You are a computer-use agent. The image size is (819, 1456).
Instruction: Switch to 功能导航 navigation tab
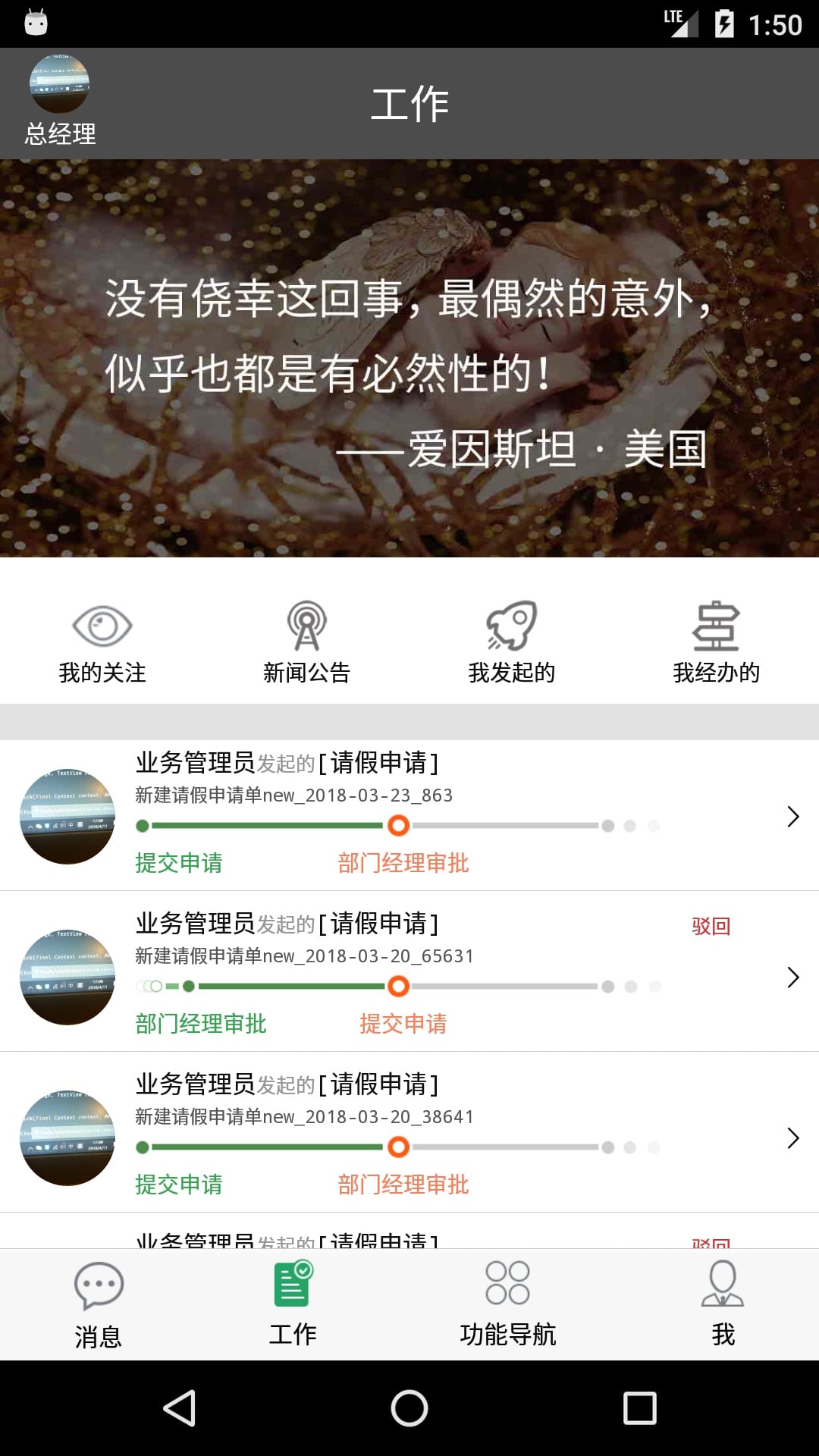click(x=508, y=1304)
